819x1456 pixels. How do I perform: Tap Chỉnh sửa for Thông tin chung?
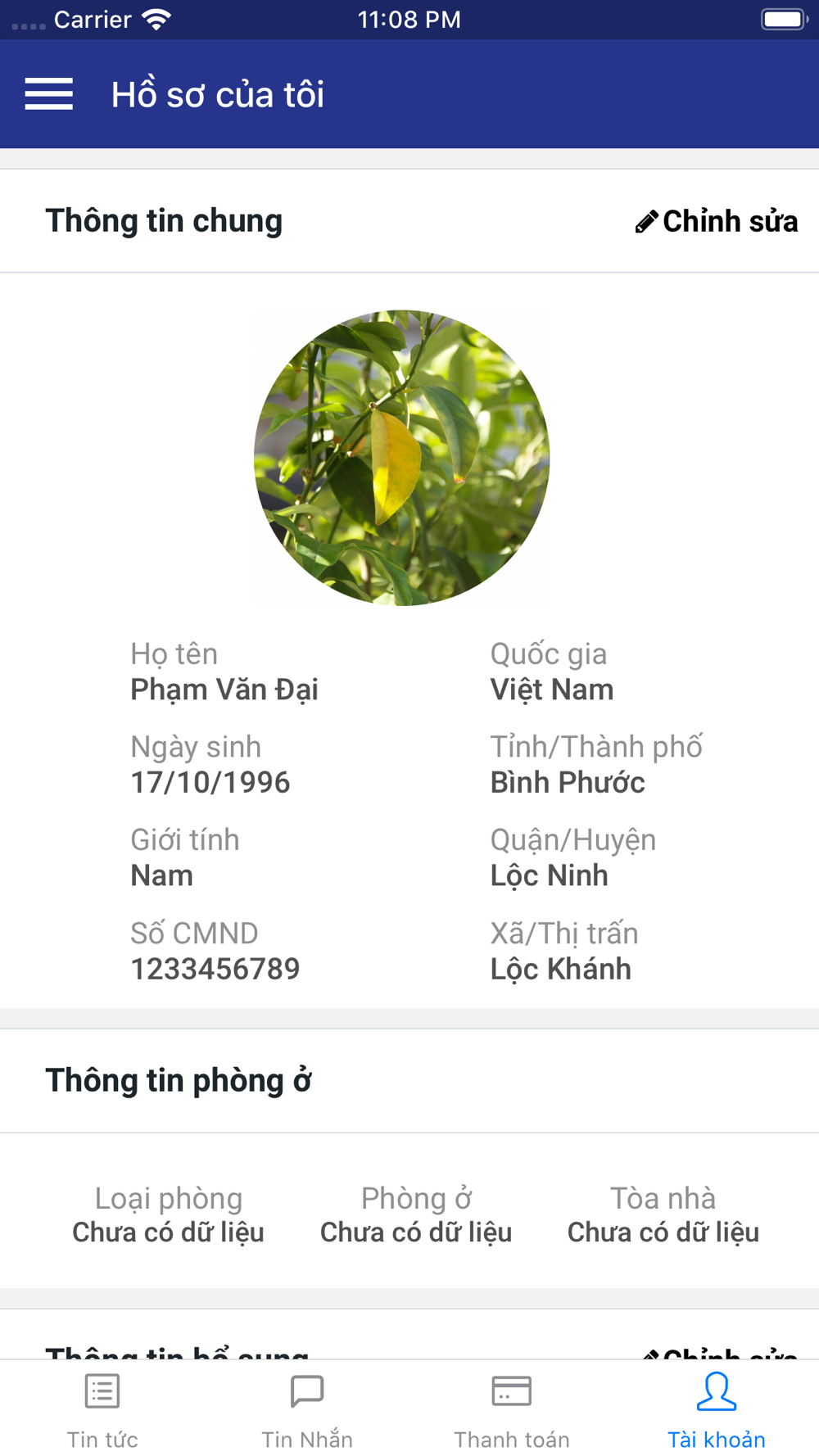coord(717,221)
